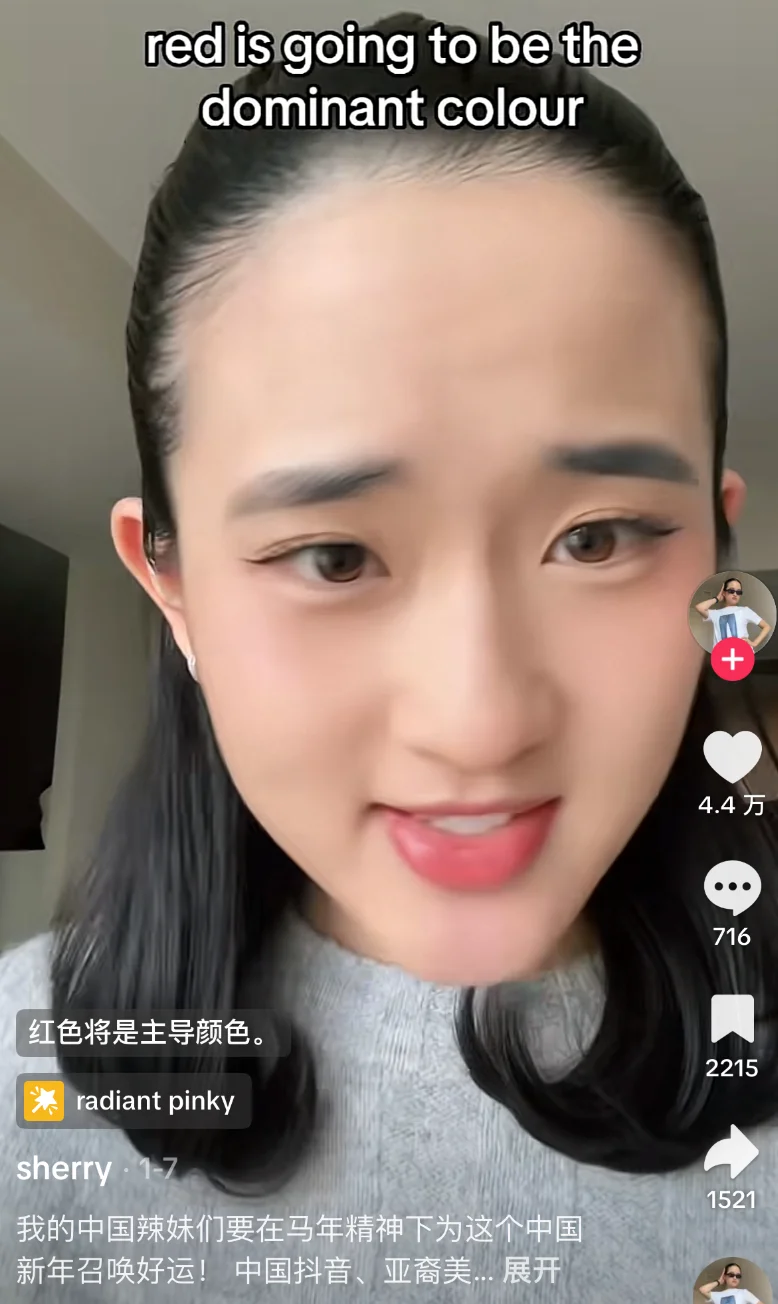Expand the caption with 展开

531,1271
